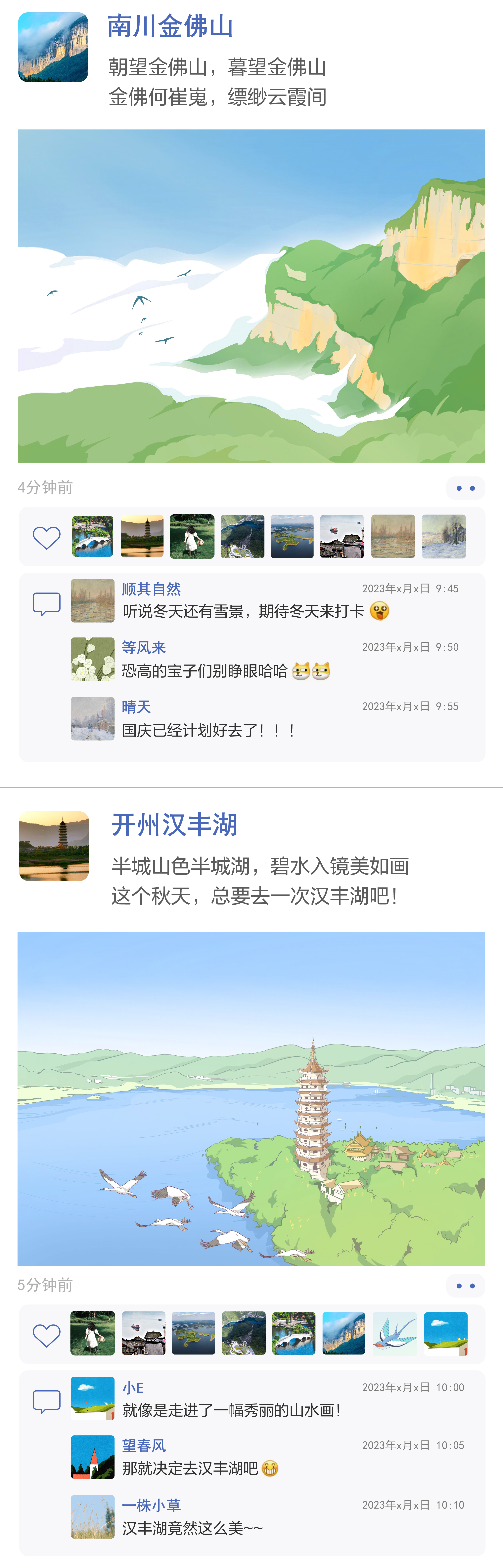Tap the comment icon beside 小E's comment
This screenshot has width=503, height=1568.
(46, 1401)
